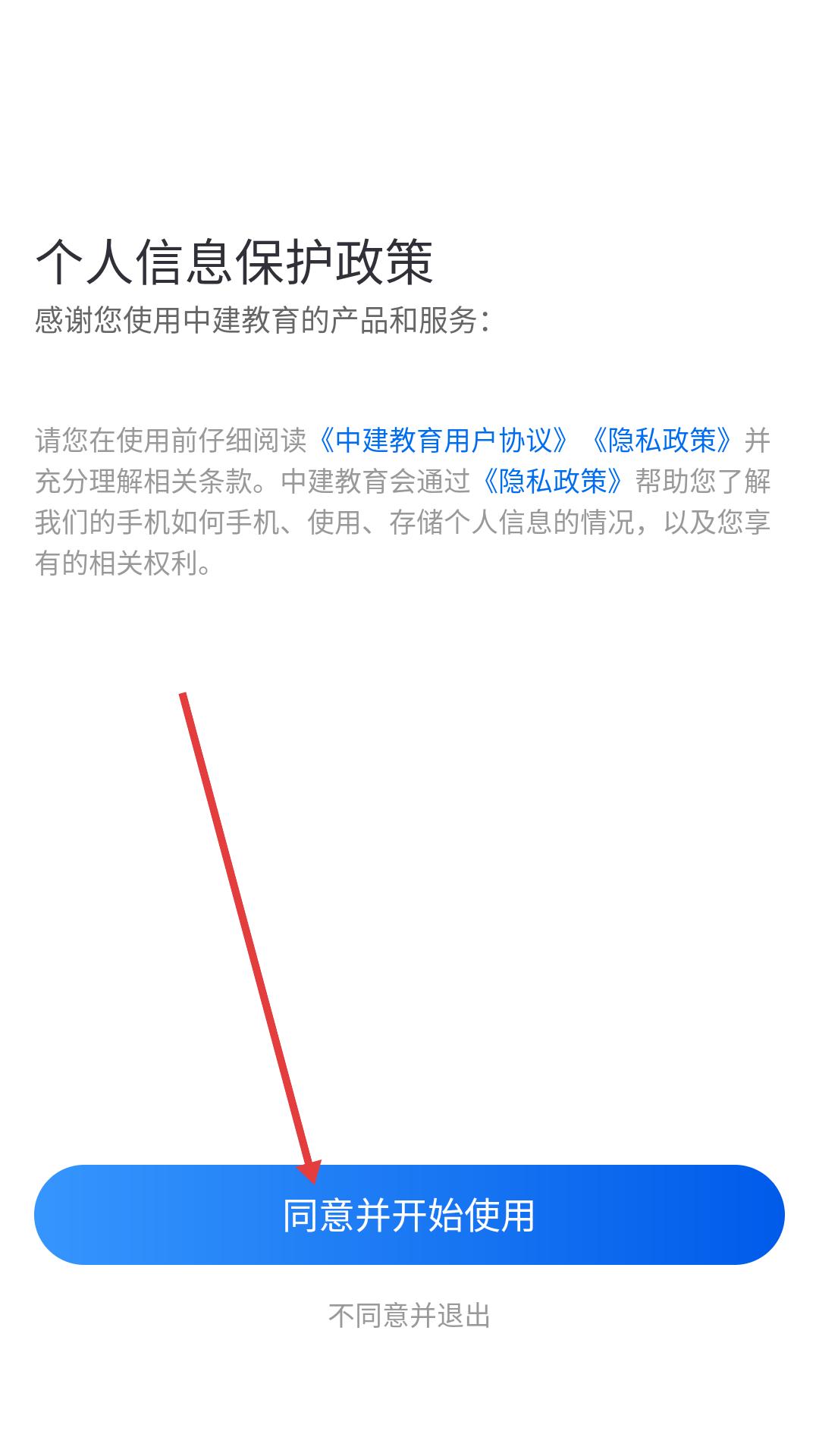Tap 同意并开始使用 button

(409, 1214)
